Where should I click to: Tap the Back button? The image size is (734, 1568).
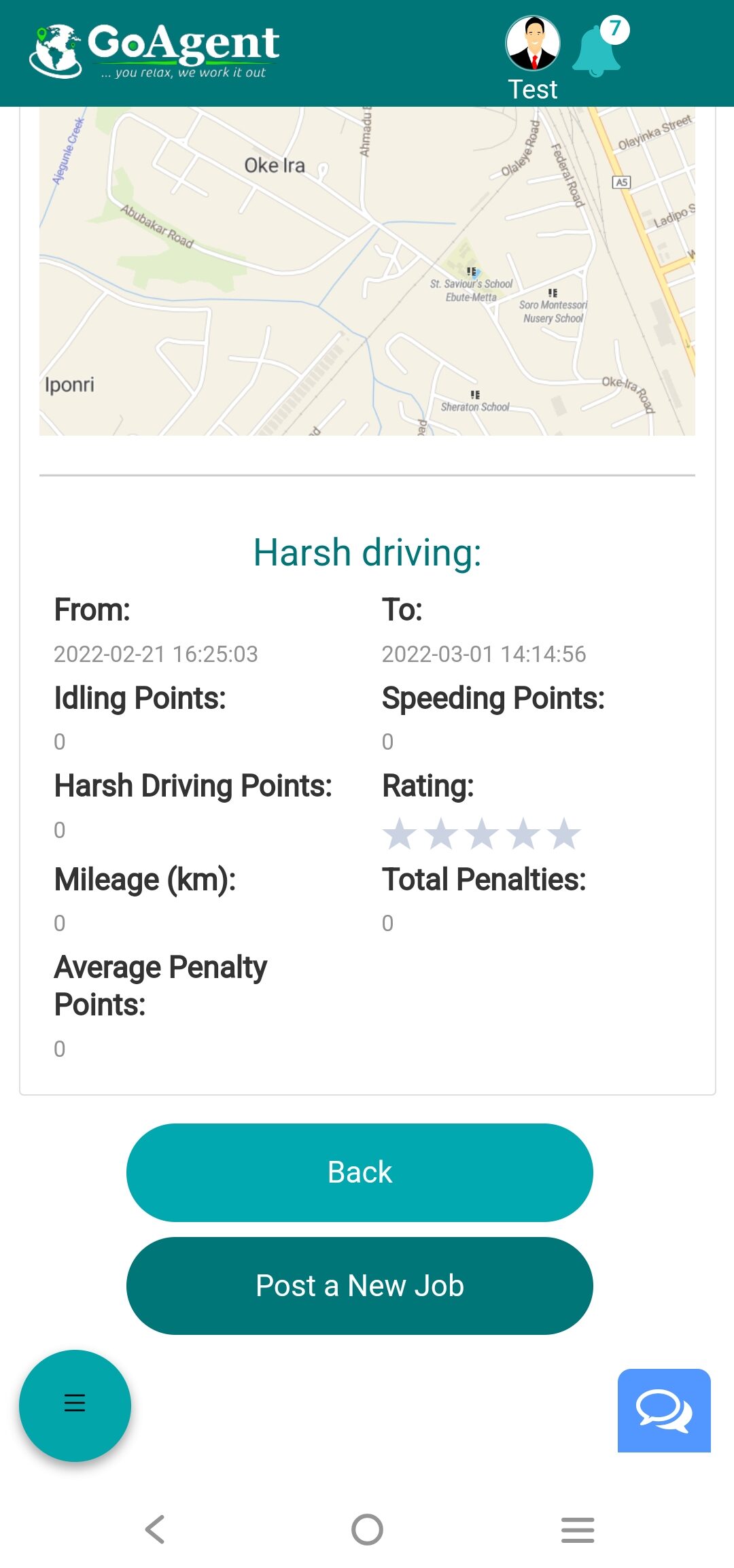click(360, 1172)
